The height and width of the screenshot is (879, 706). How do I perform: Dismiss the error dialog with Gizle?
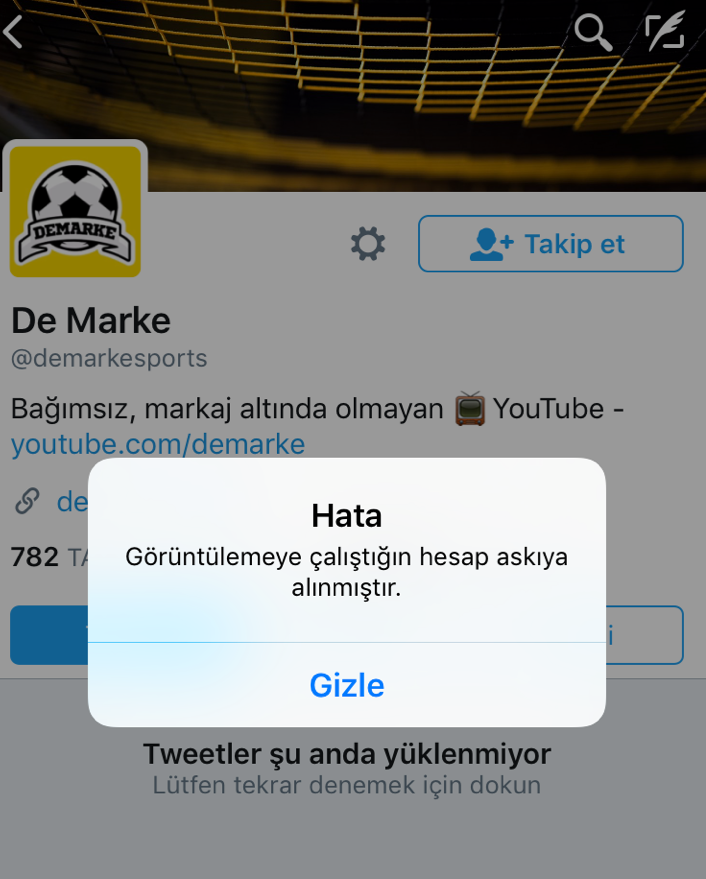[346, 685]
